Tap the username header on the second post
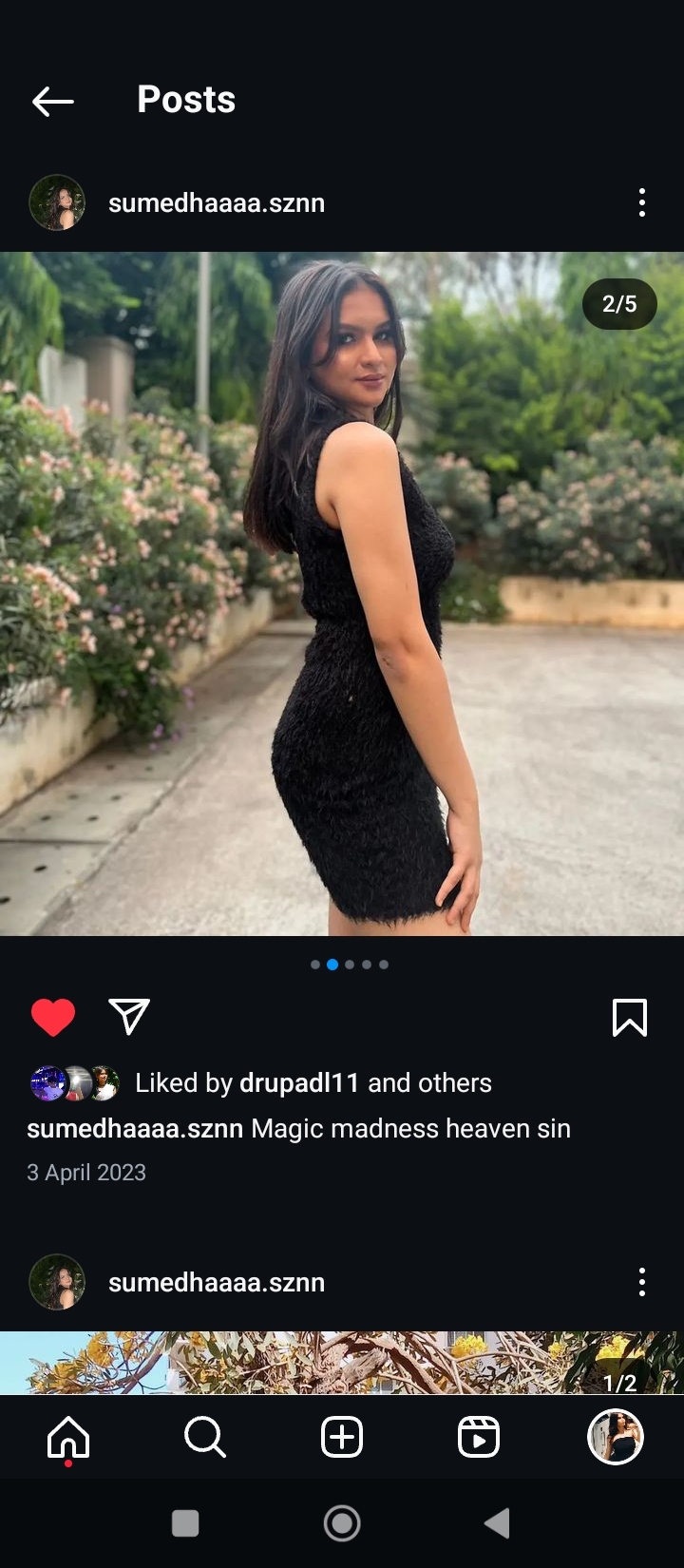 coord(217,1282)
